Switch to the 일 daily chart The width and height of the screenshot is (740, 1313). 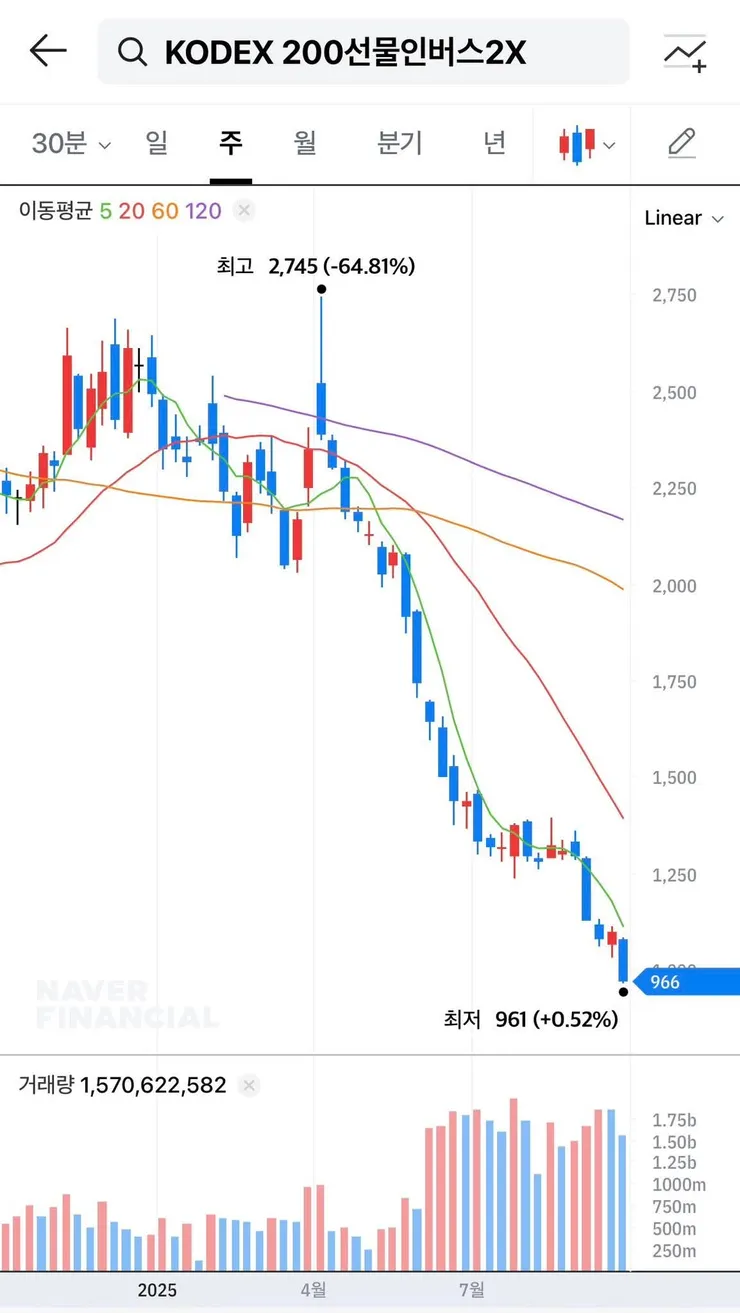click(x=157, y=143)
